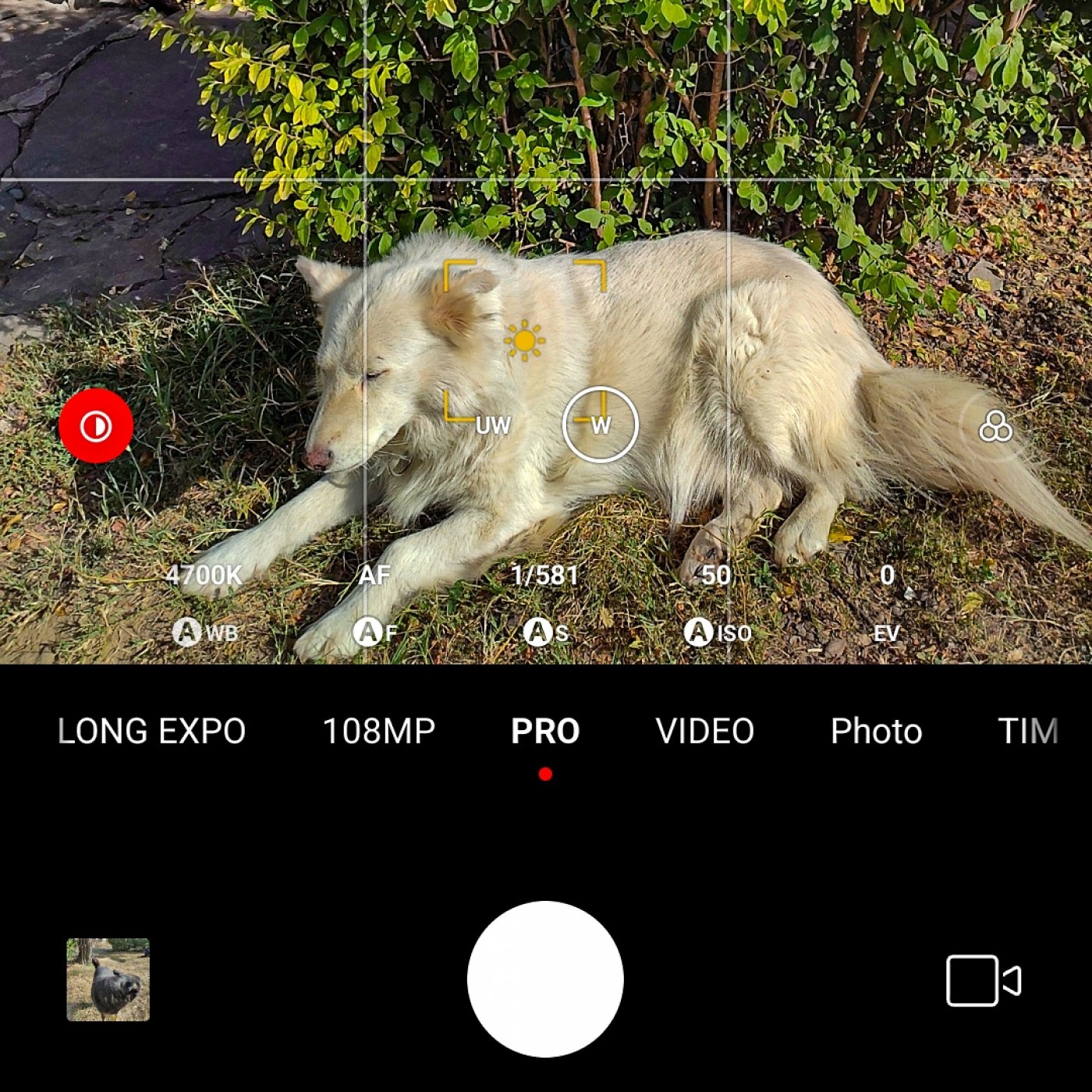Capture a photo with the shutter button
The width and height of the screenshot is (1092, 1092).
point(545,979)
